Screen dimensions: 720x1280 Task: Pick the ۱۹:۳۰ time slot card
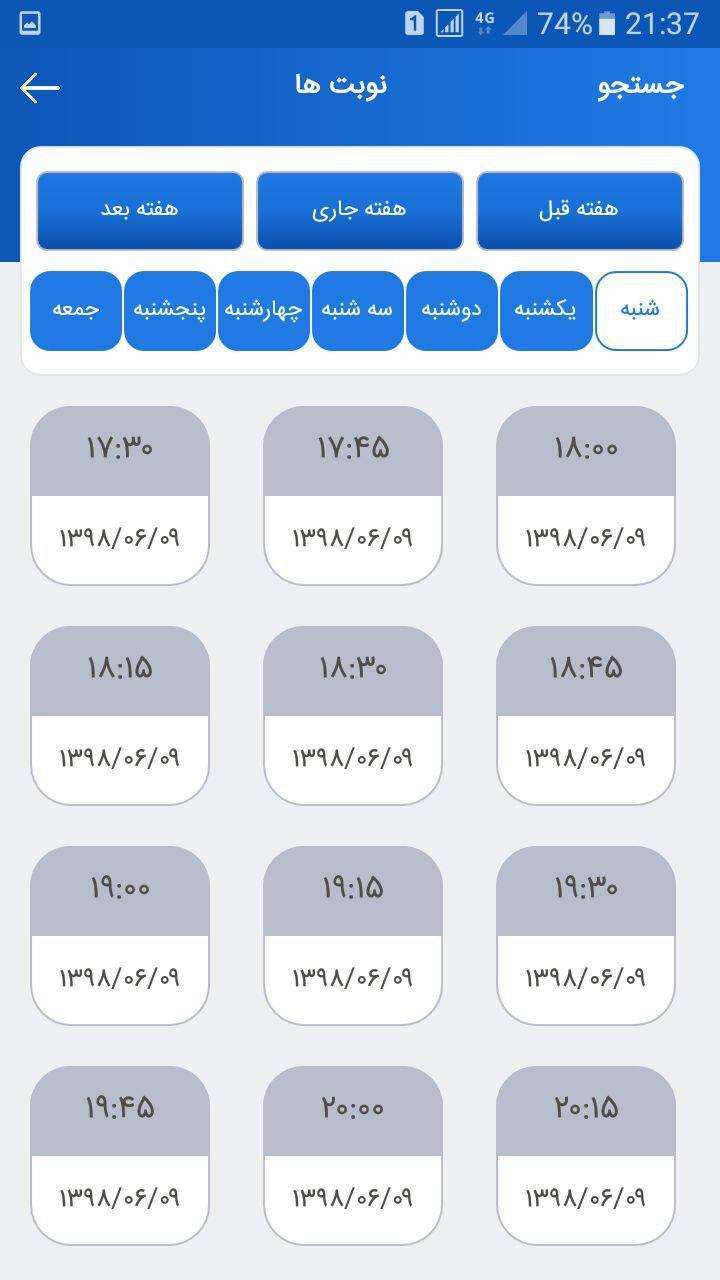pyautogui.click(x=586, y=935)
